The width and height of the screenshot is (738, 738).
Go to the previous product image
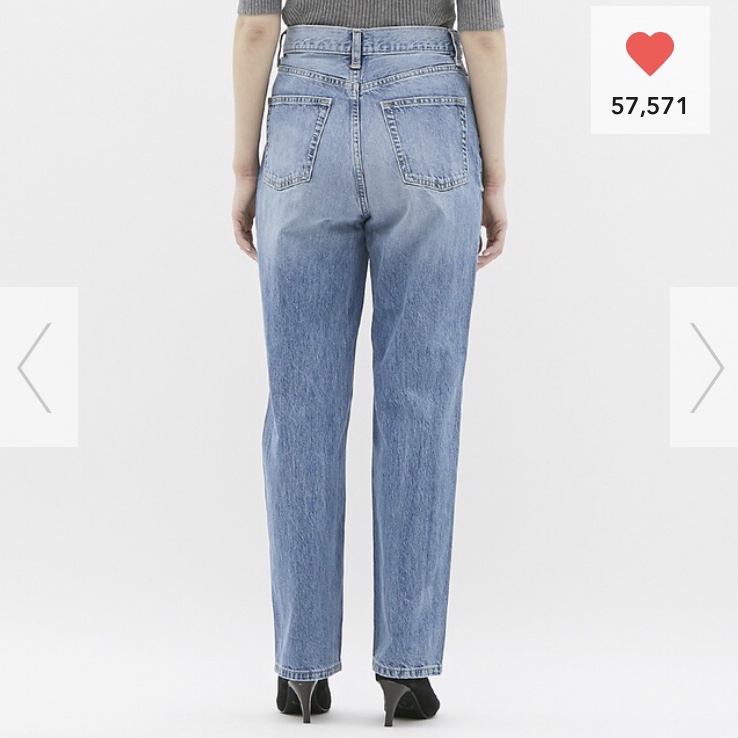point(36,367)
